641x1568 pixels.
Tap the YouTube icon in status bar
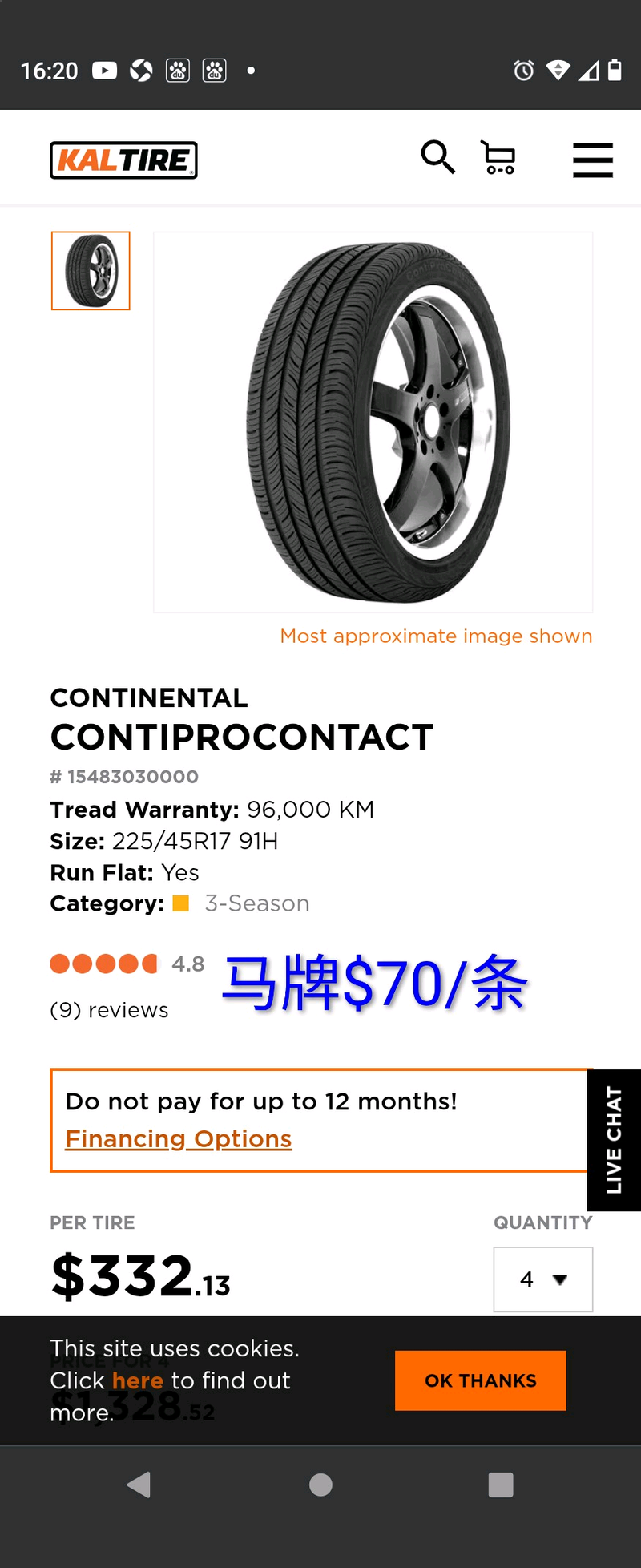105,71
